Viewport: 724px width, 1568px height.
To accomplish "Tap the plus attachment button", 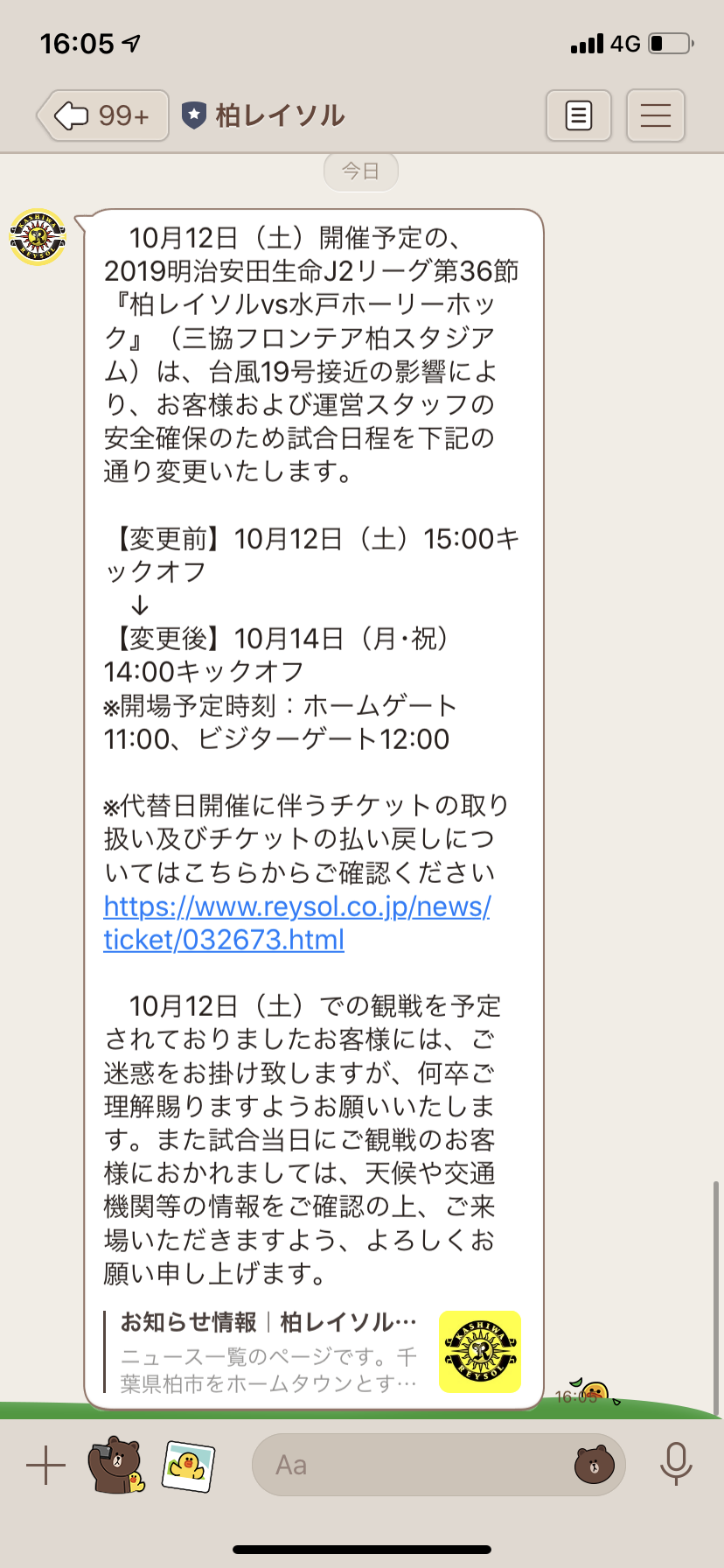I will 45,1465.
